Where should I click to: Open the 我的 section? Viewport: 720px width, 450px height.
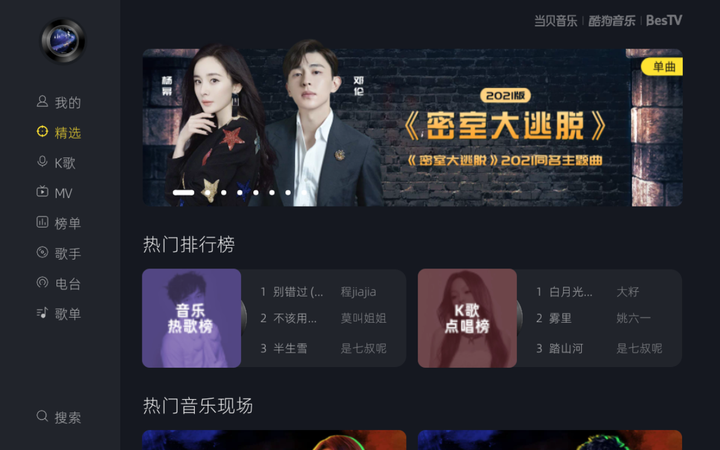click(59, 102)
